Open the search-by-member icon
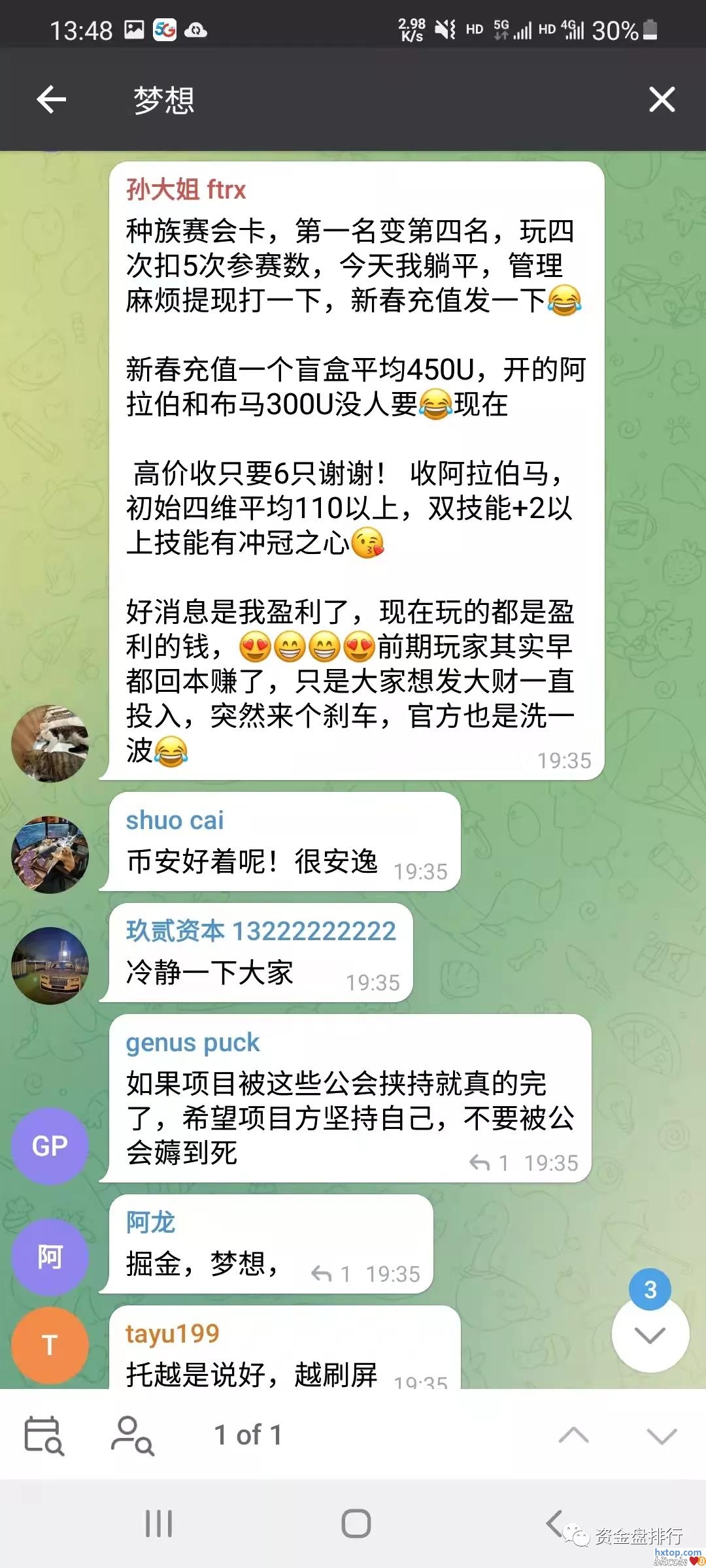Screen dimensions: 706x1568 (x=132, y=1435)
